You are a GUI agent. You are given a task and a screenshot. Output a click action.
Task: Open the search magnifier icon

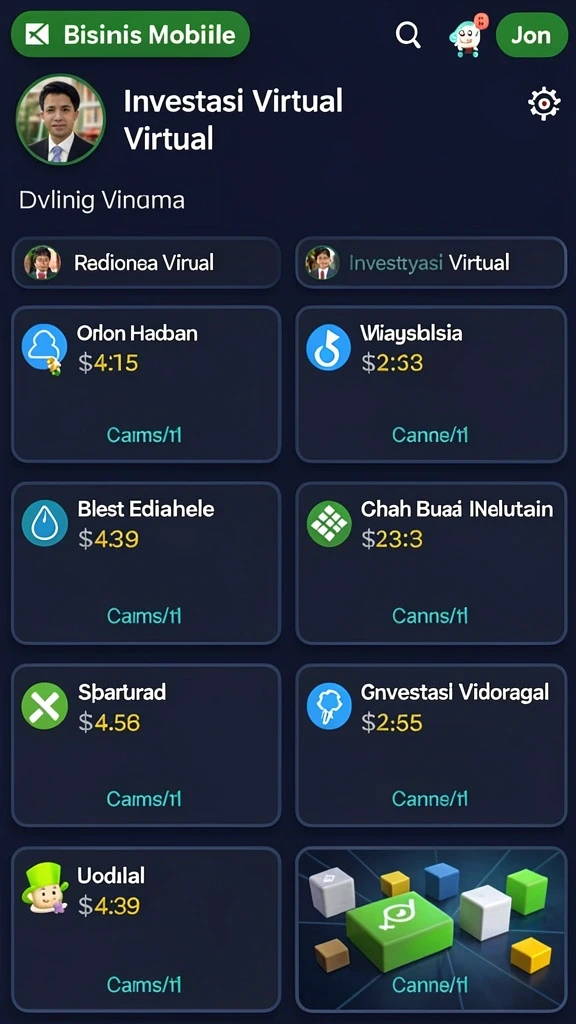coord(408,35)
